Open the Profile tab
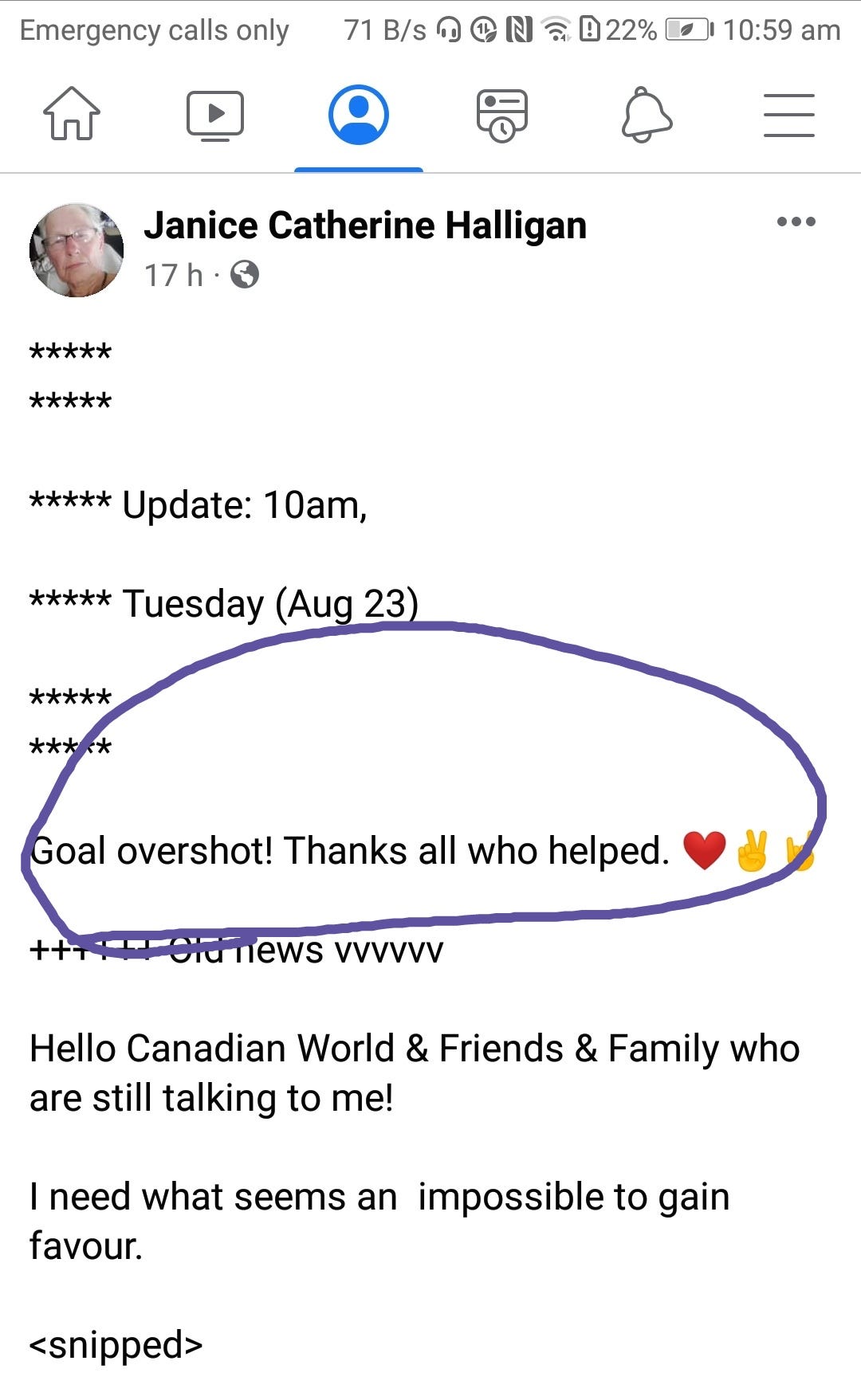 click(x=359, y=115)
